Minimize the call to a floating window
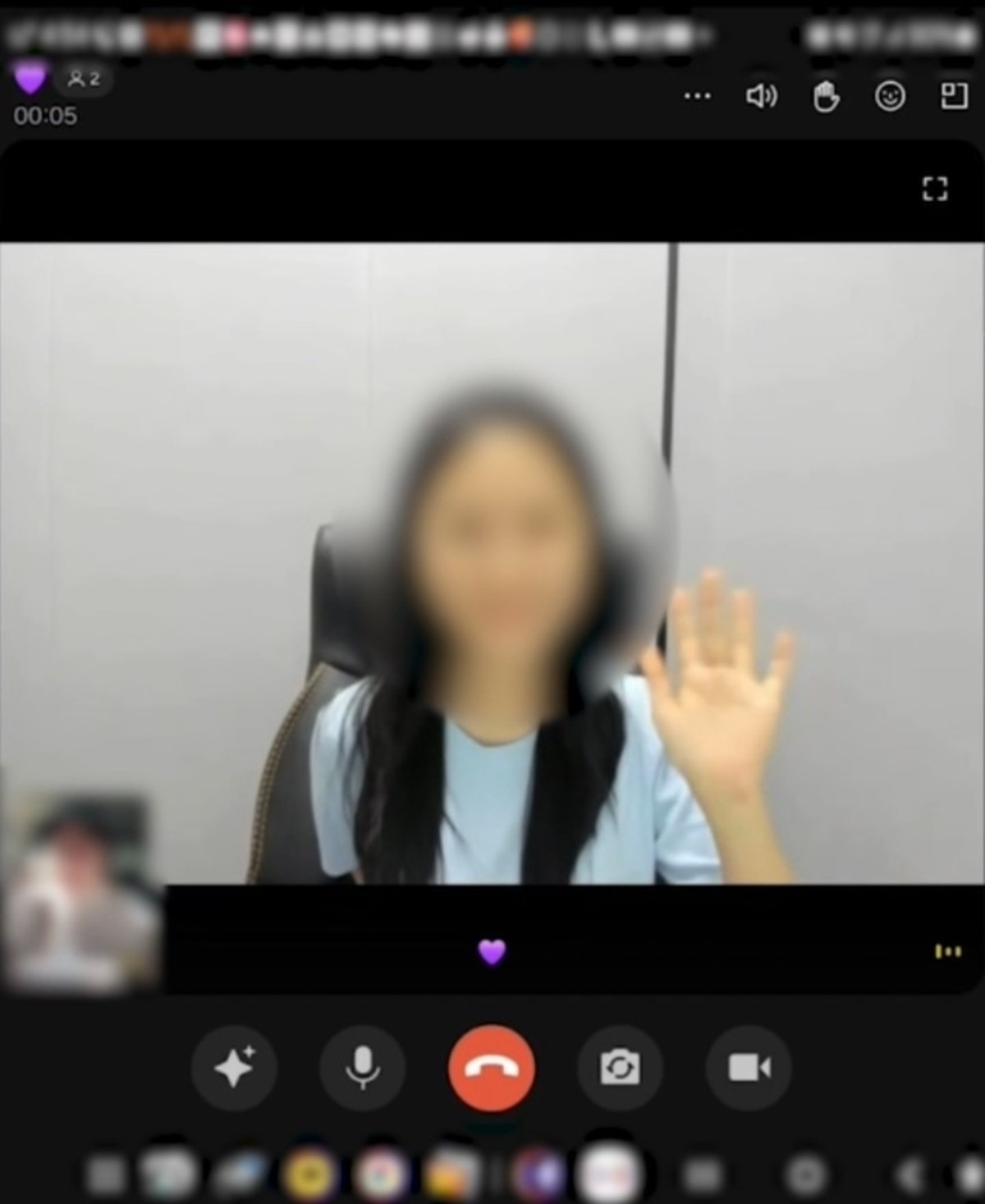 point(954,97)
